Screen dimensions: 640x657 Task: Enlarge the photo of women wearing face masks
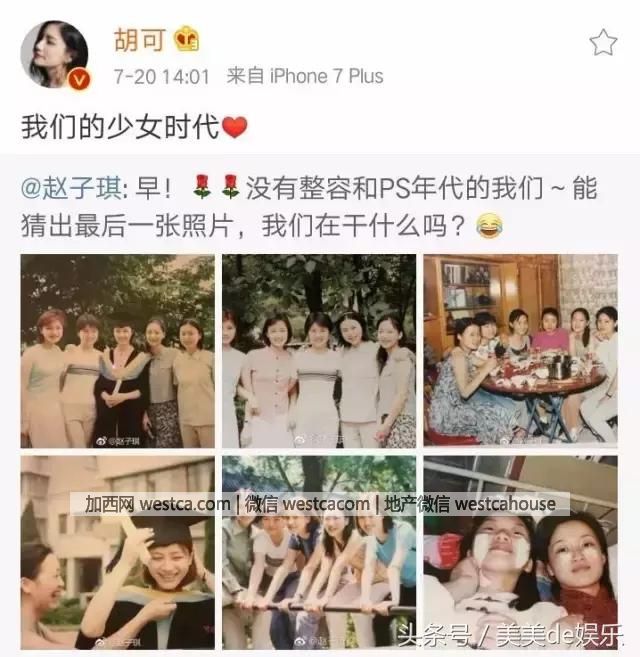(520, 552)
